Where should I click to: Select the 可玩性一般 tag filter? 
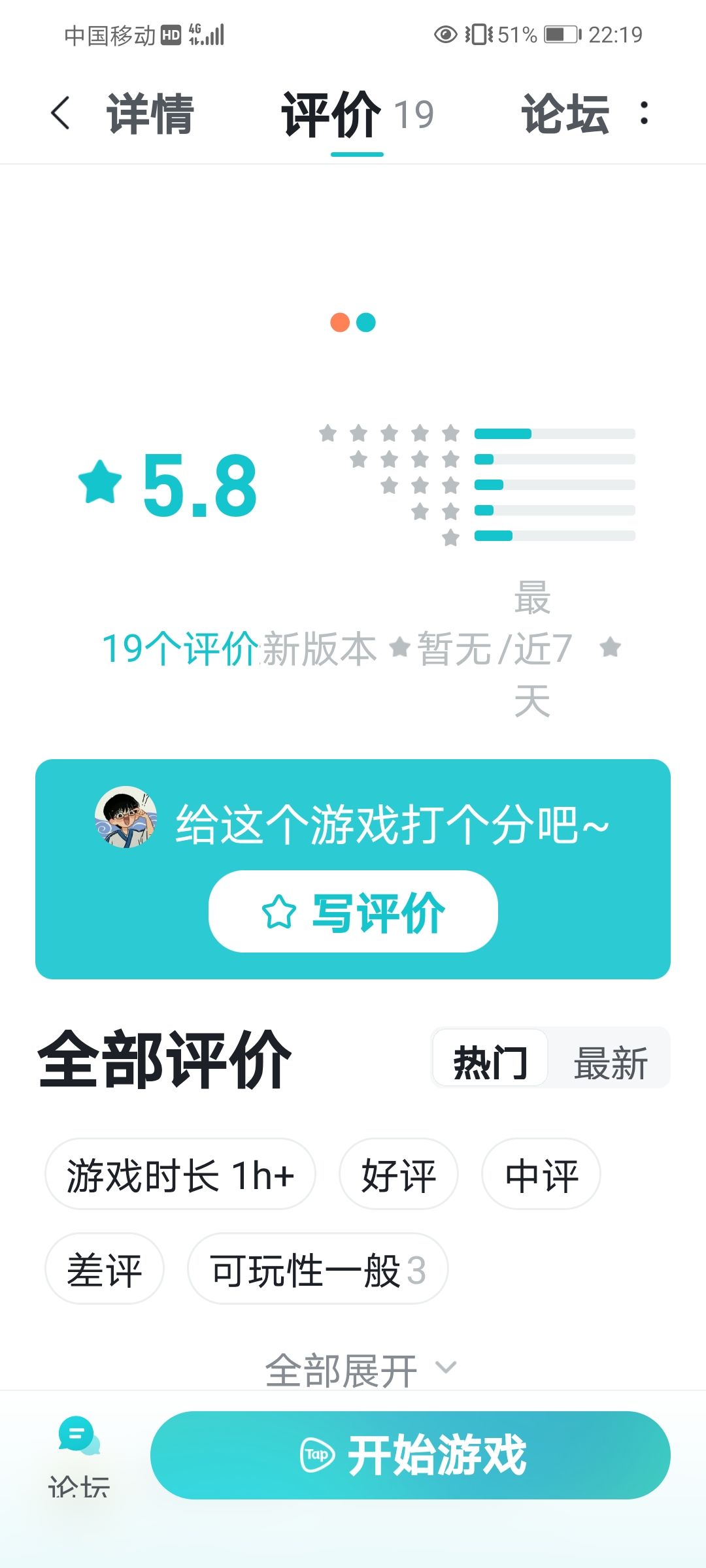coord(316,1267)
